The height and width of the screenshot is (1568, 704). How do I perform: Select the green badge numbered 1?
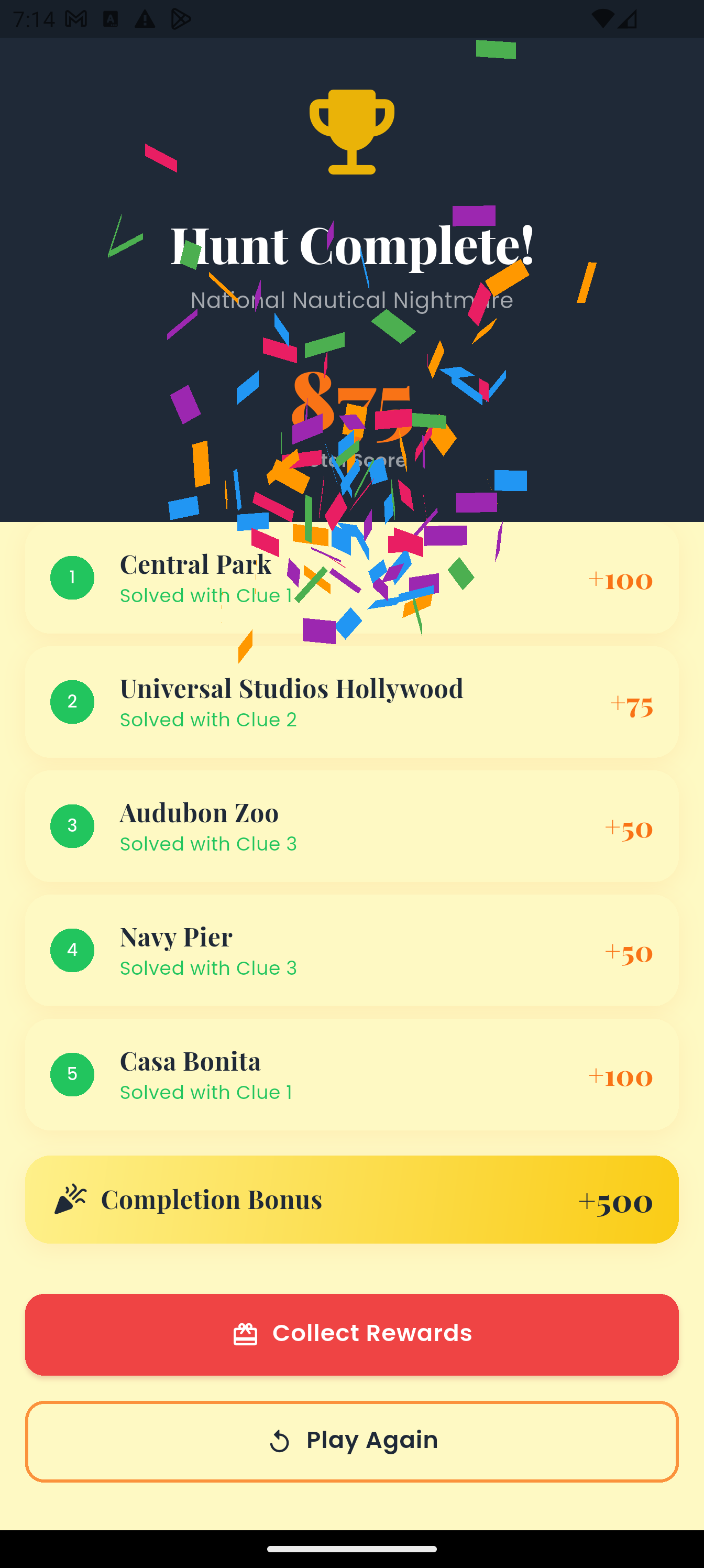coord(72,578)
